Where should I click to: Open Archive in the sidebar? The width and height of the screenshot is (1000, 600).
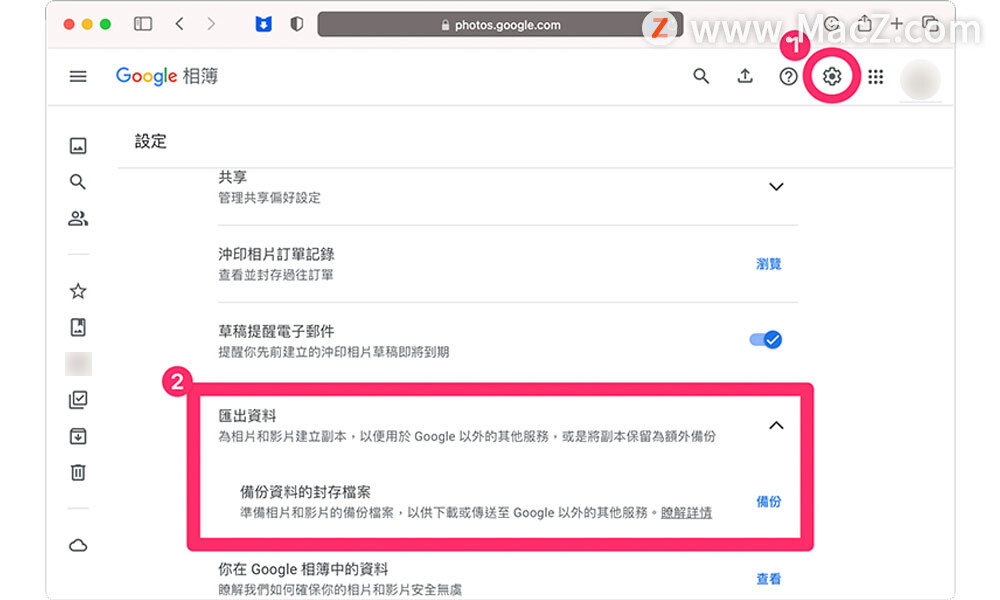tap(78, 436)
